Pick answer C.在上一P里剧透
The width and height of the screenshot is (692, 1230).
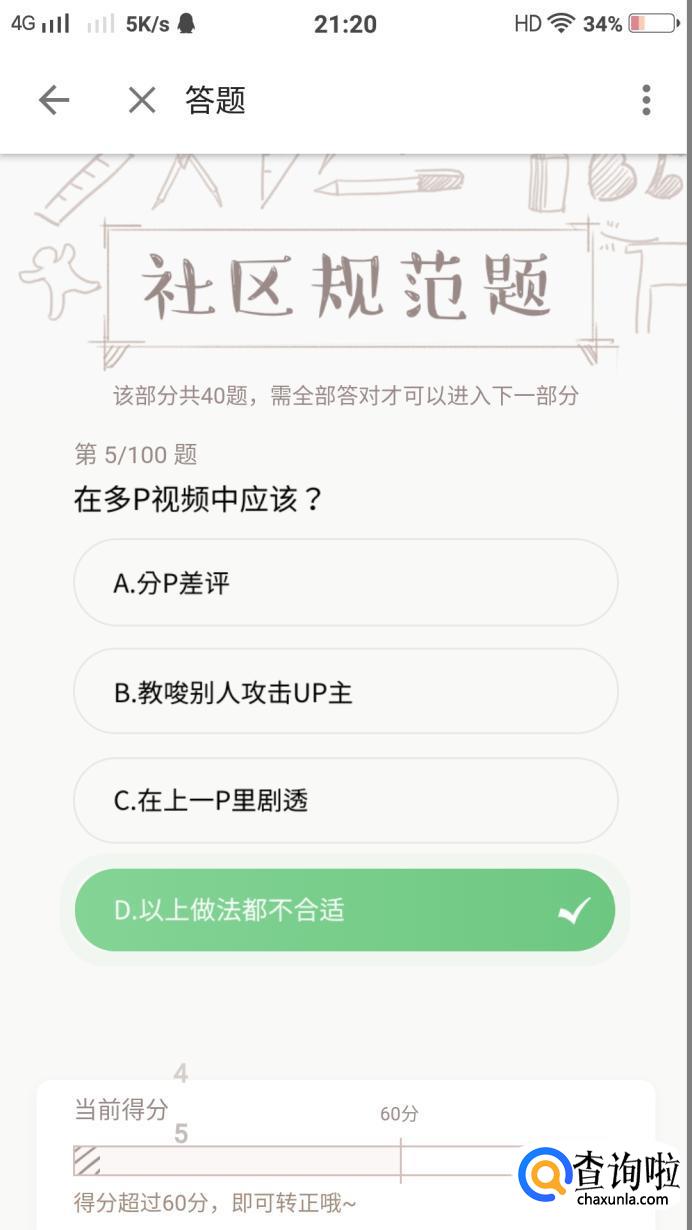click(345, 801)
